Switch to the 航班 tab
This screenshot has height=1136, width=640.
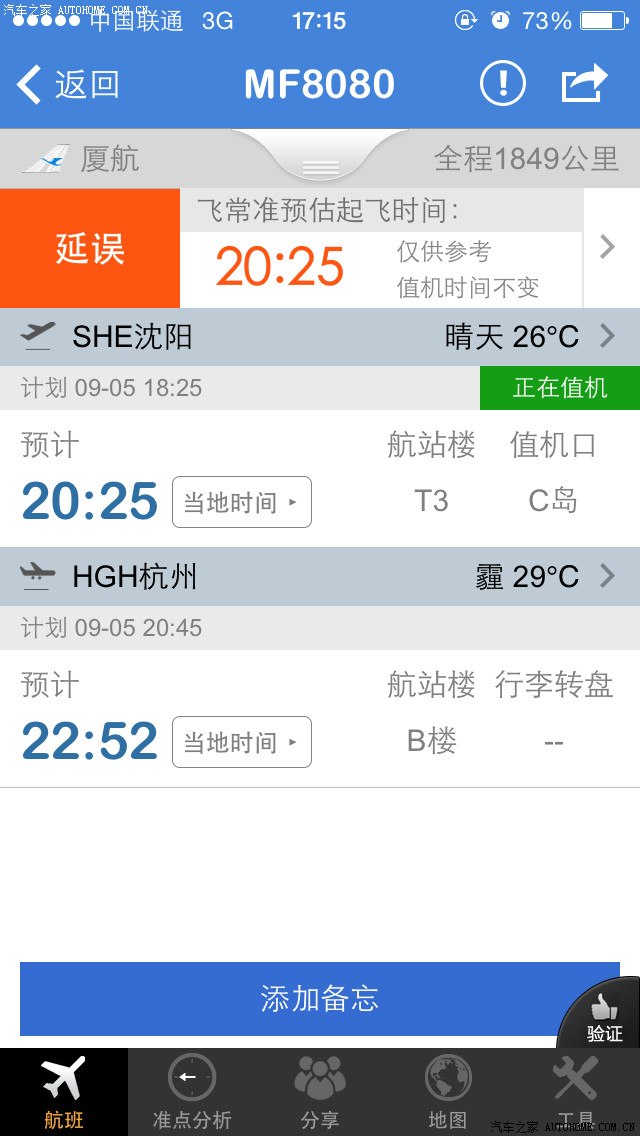click(64, 1092)
